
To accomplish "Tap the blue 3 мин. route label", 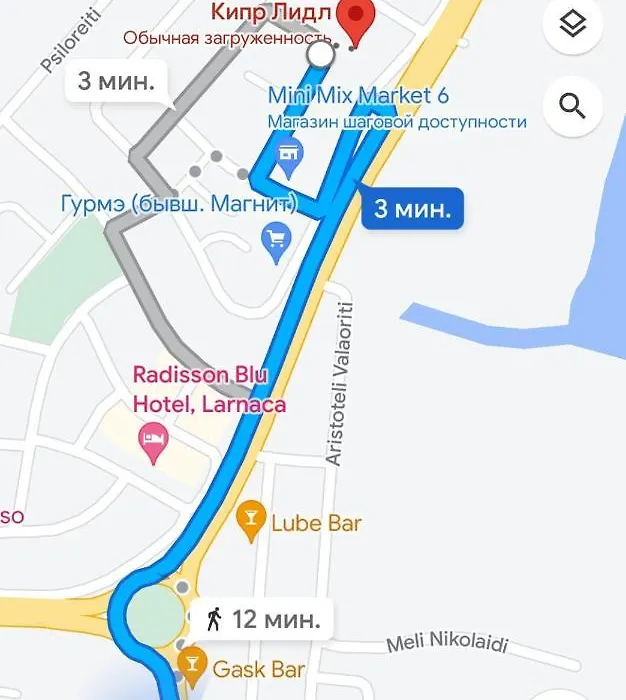I will [412, 209].
